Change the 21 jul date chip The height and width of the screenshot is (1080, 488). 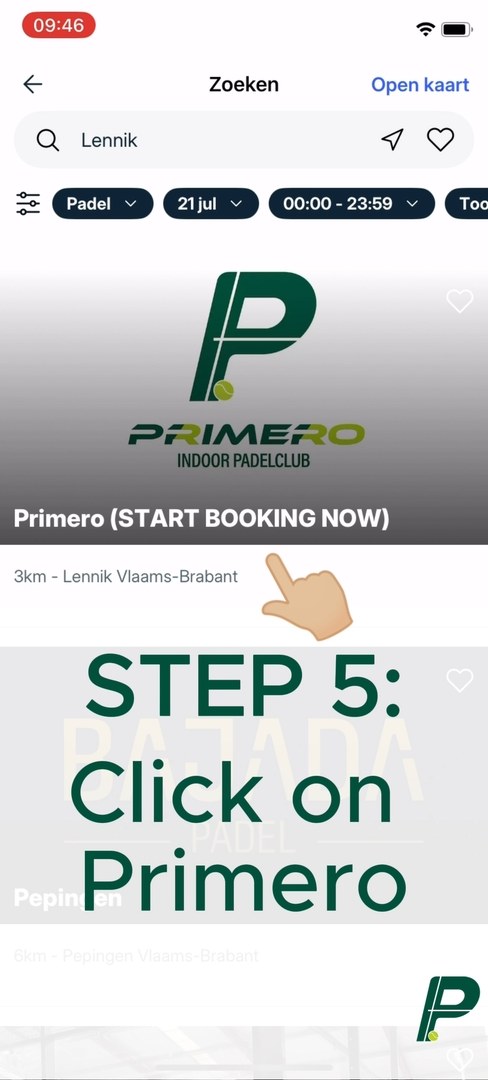pyautogui.click(x=211, y=204)
